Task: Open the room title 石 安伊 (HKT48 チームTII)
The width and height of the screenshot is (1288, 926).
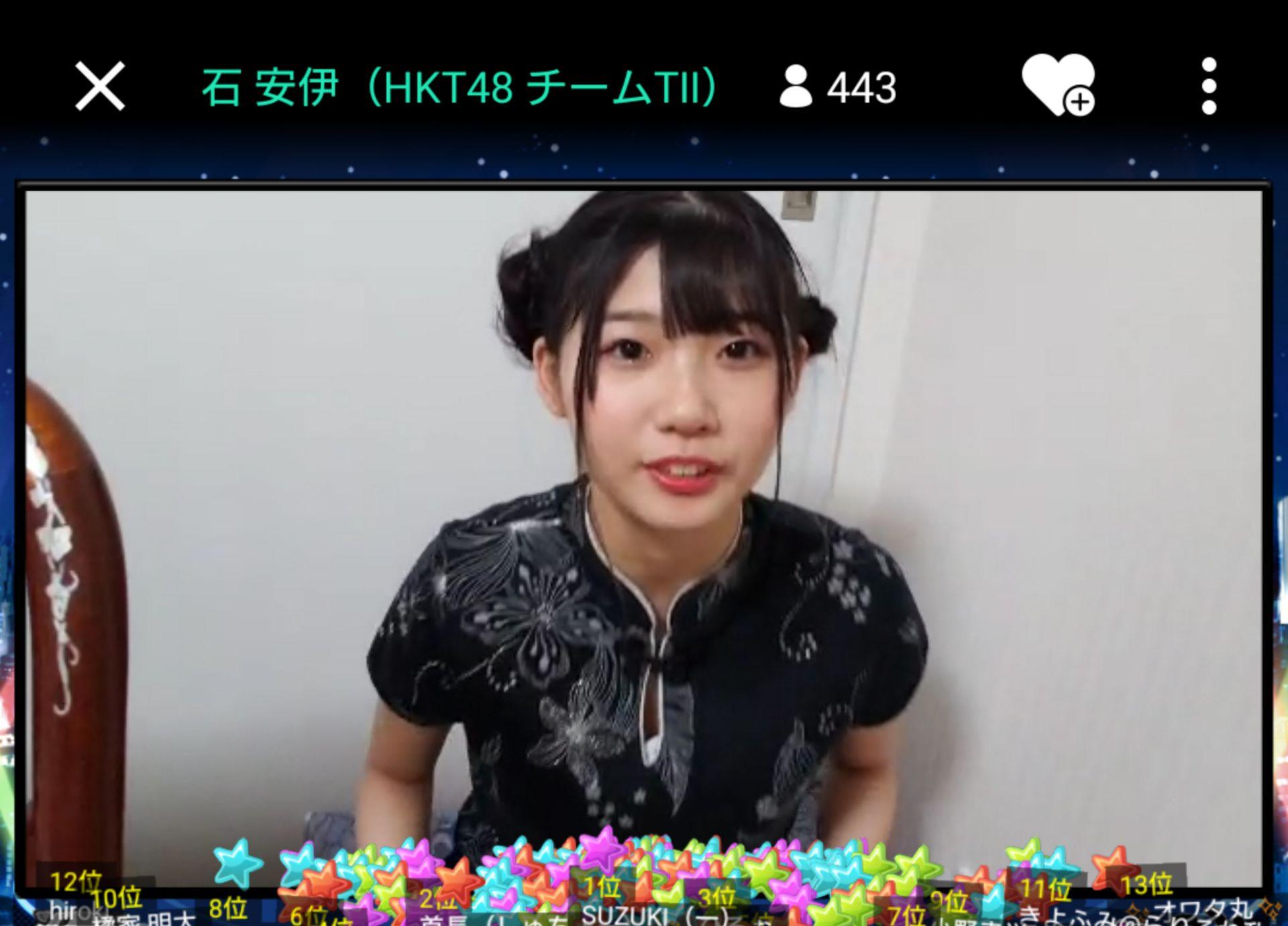Action: tap(461, 87)
